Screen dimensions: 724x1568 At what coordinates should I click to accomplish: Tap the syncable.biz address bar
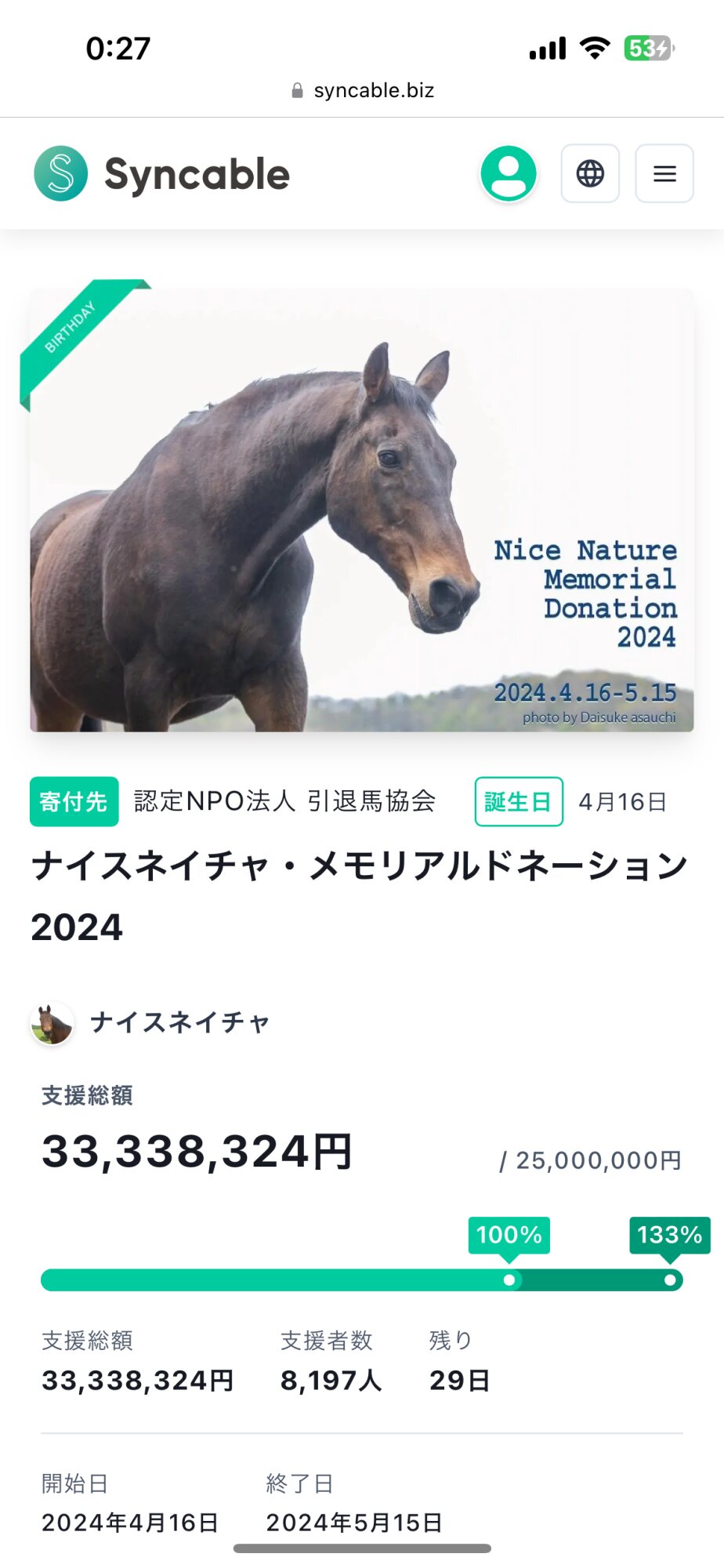(x=362, y=90)
